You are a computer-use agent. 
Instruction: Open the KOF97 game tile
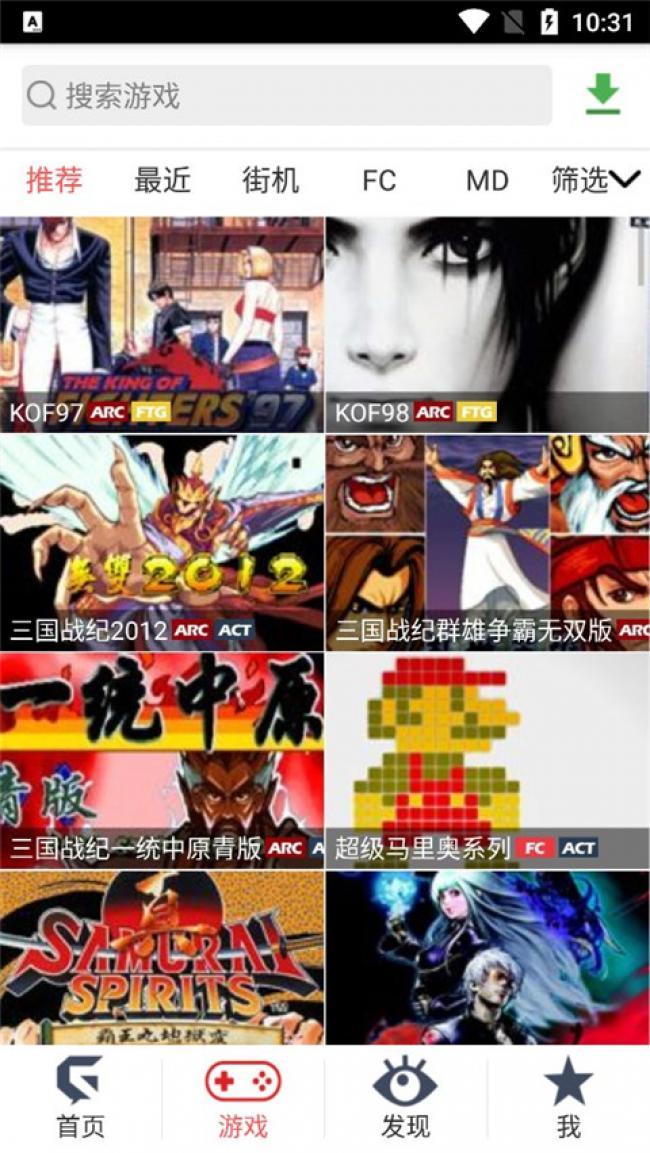tap(162, 325)
